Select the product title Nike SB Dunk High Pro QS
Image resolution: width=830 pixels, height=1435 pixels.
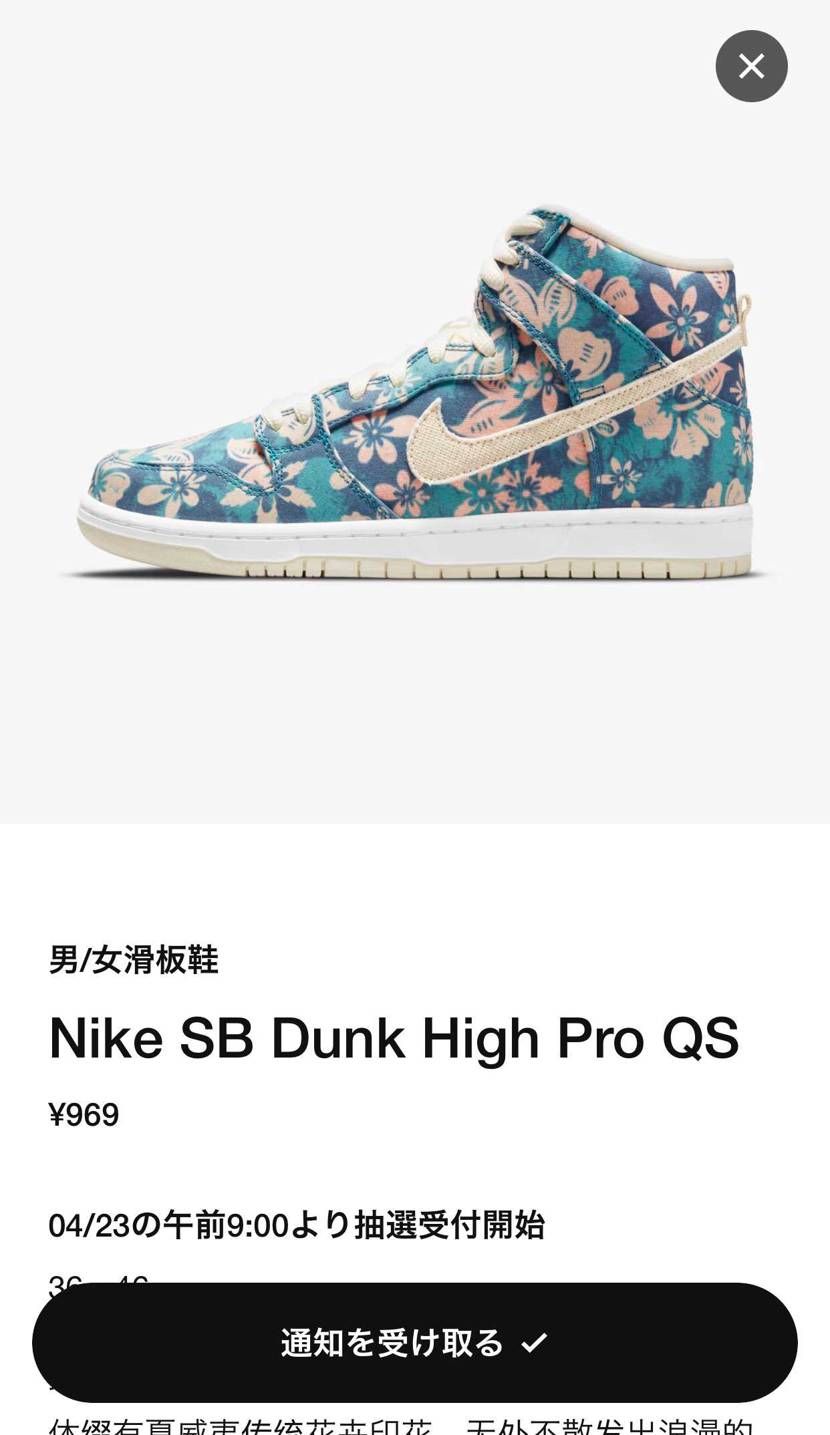tap(393, 1037)
